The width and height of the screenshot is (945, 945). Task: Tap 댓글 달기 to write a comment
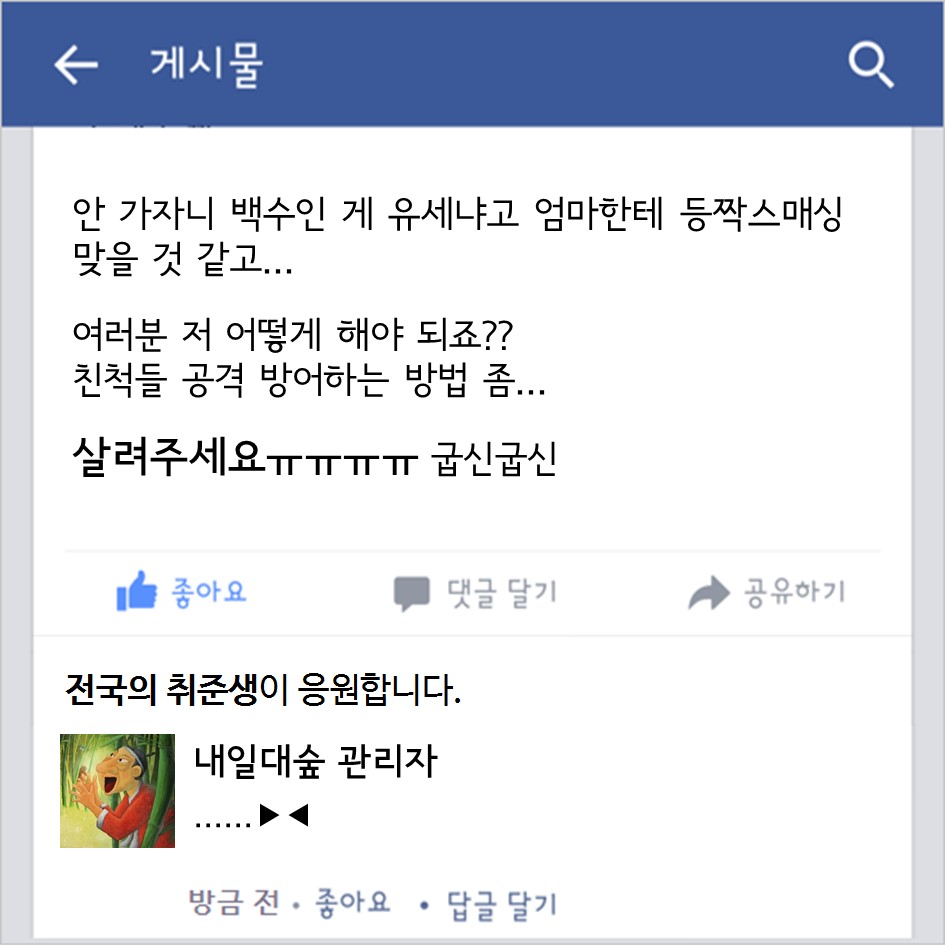coord(475,592)
